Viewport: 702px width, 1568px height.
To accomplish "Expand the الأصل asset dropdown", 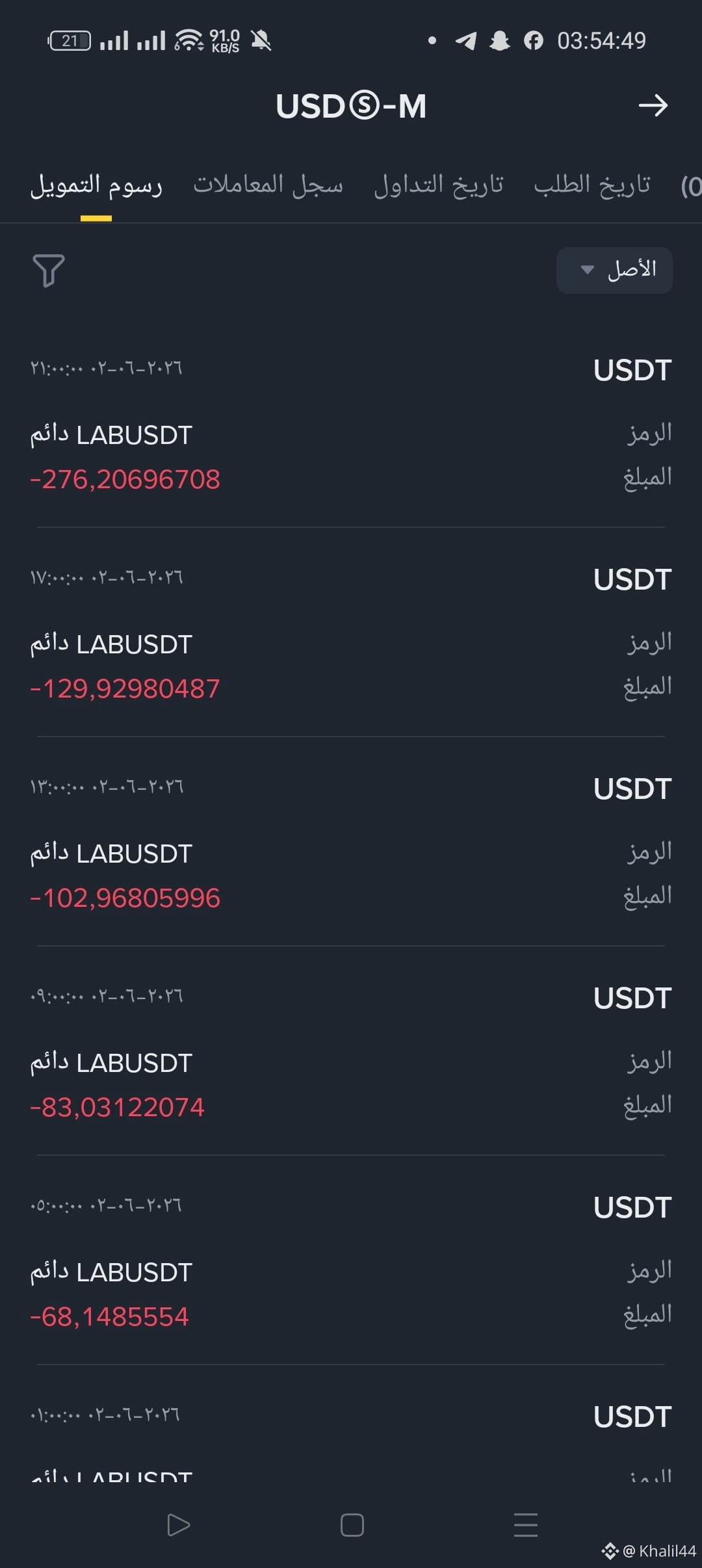I will point(614,270).
